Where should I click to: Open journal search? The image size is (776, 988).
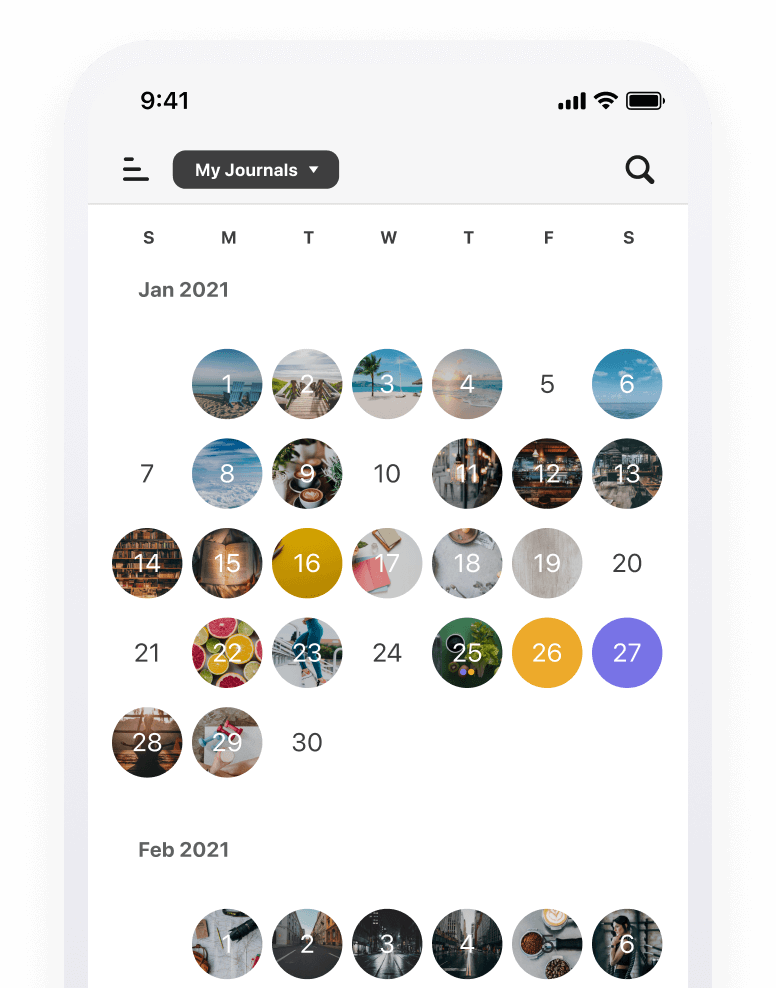click(x=640, y=170)
